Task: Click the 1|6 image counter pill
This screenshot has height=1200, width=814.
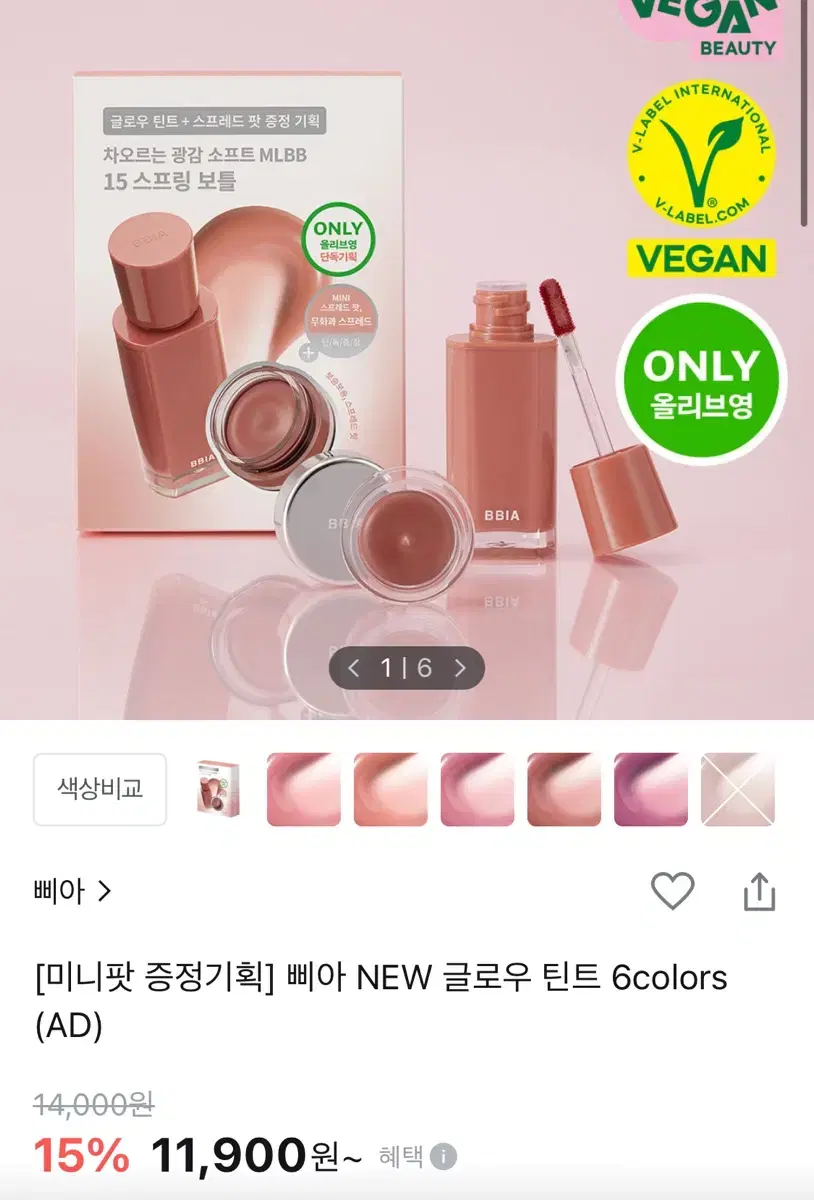Action: pos(407,665)
